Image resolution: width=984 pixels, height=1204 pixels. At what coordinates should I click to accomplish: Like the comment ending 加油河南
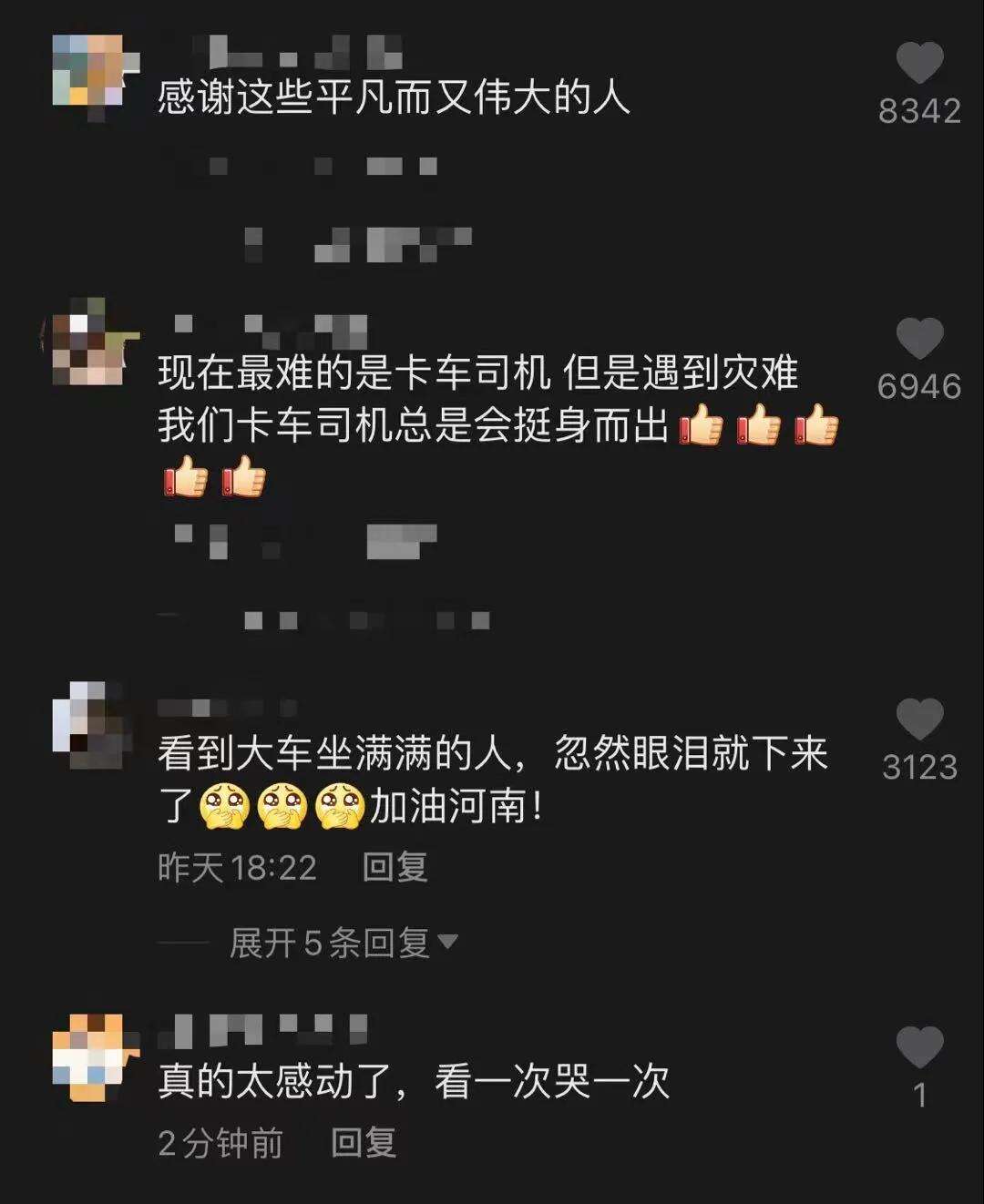pyautogui.click(x=919, y=719)
